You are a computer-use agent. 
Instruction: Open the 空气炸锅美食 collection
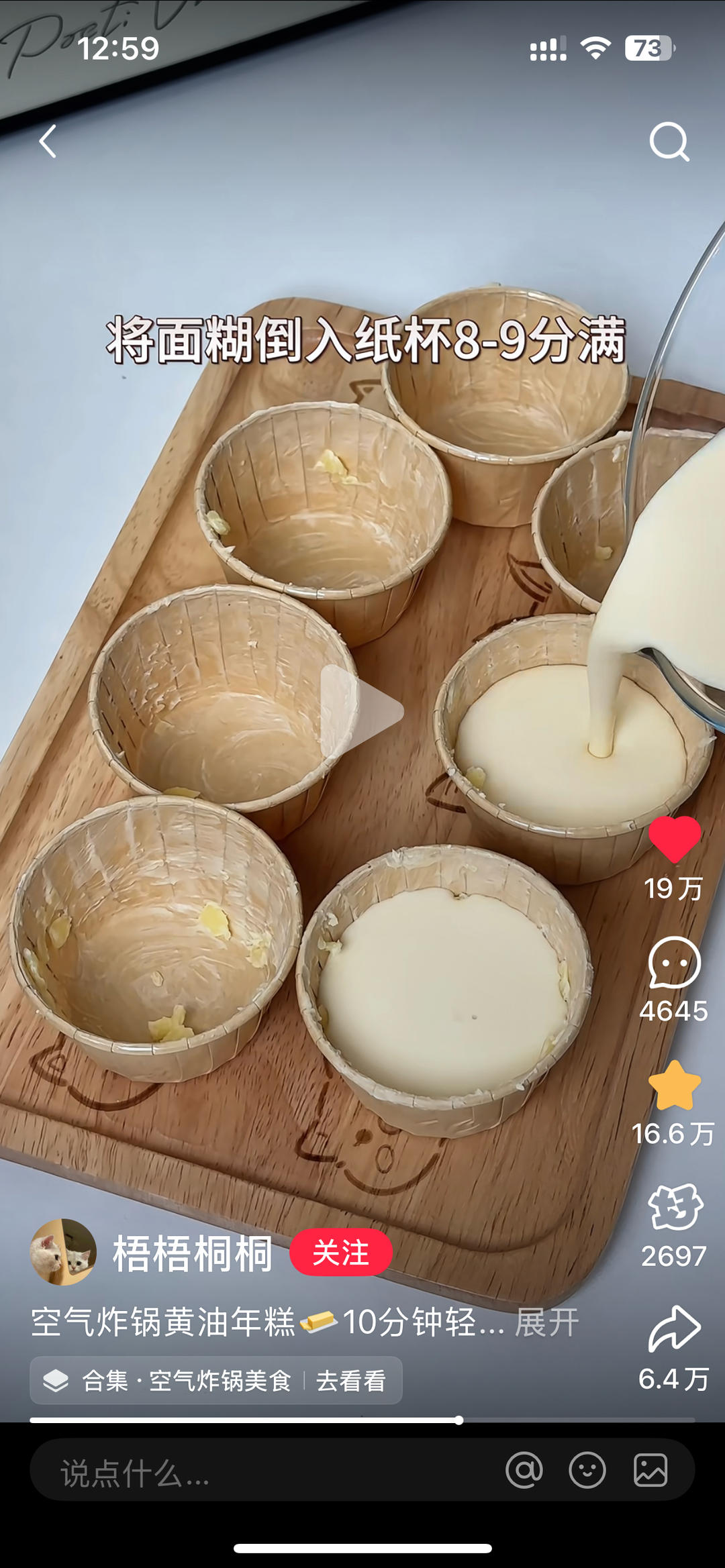pyautogui.click(x=215, y=1380)
